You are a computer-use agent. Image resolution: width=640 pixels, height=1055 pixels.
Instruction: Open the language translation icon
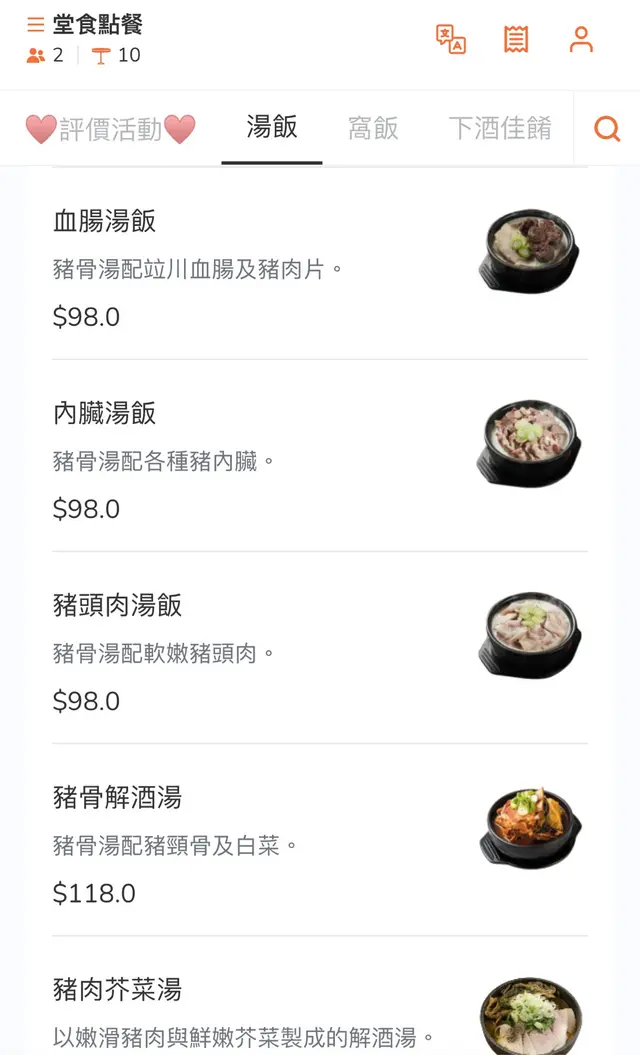pos(451,39)
